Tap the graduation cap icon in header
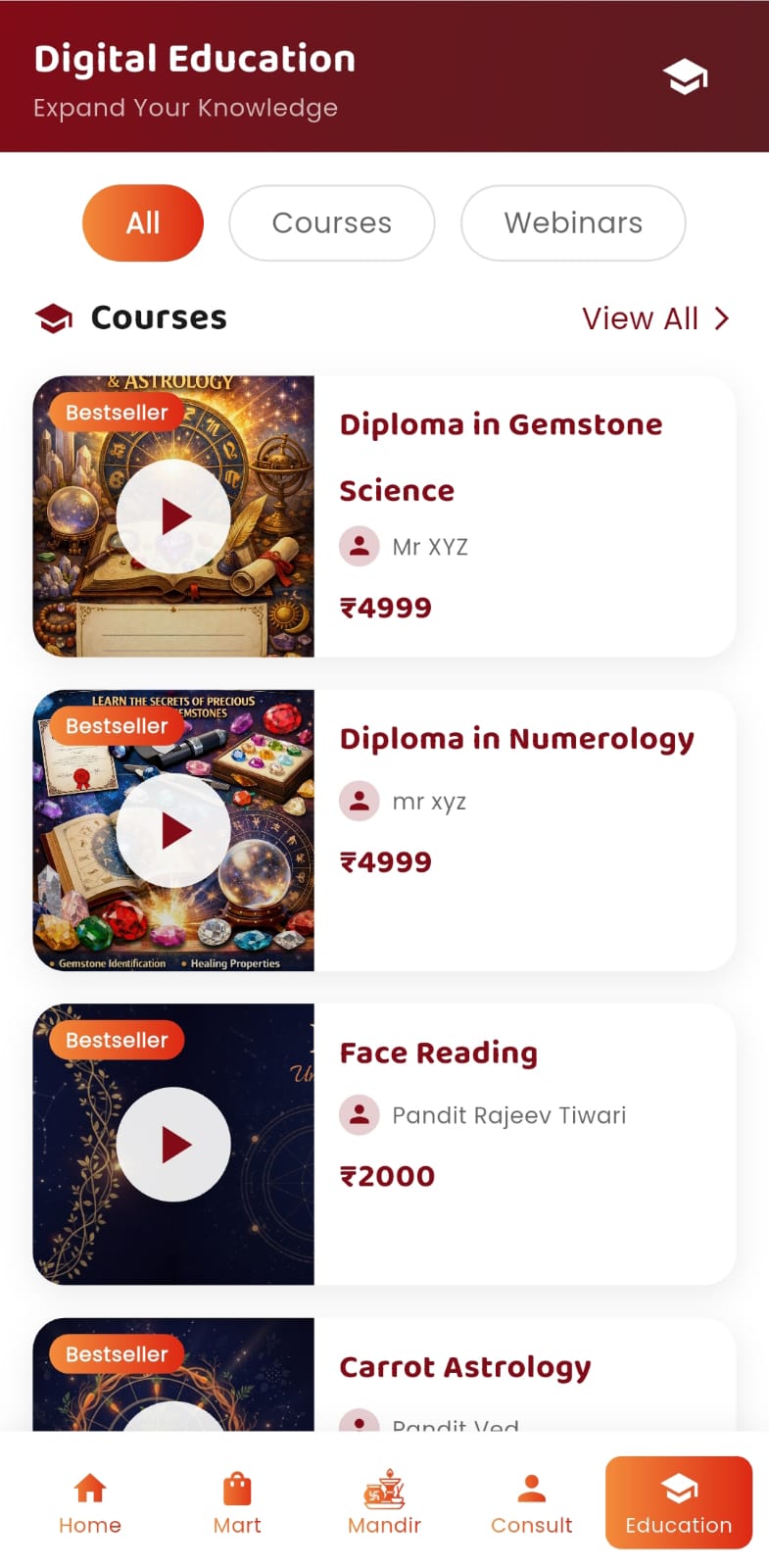The height and width of the screenshot is (1568, 769). [x=685, y=76]
